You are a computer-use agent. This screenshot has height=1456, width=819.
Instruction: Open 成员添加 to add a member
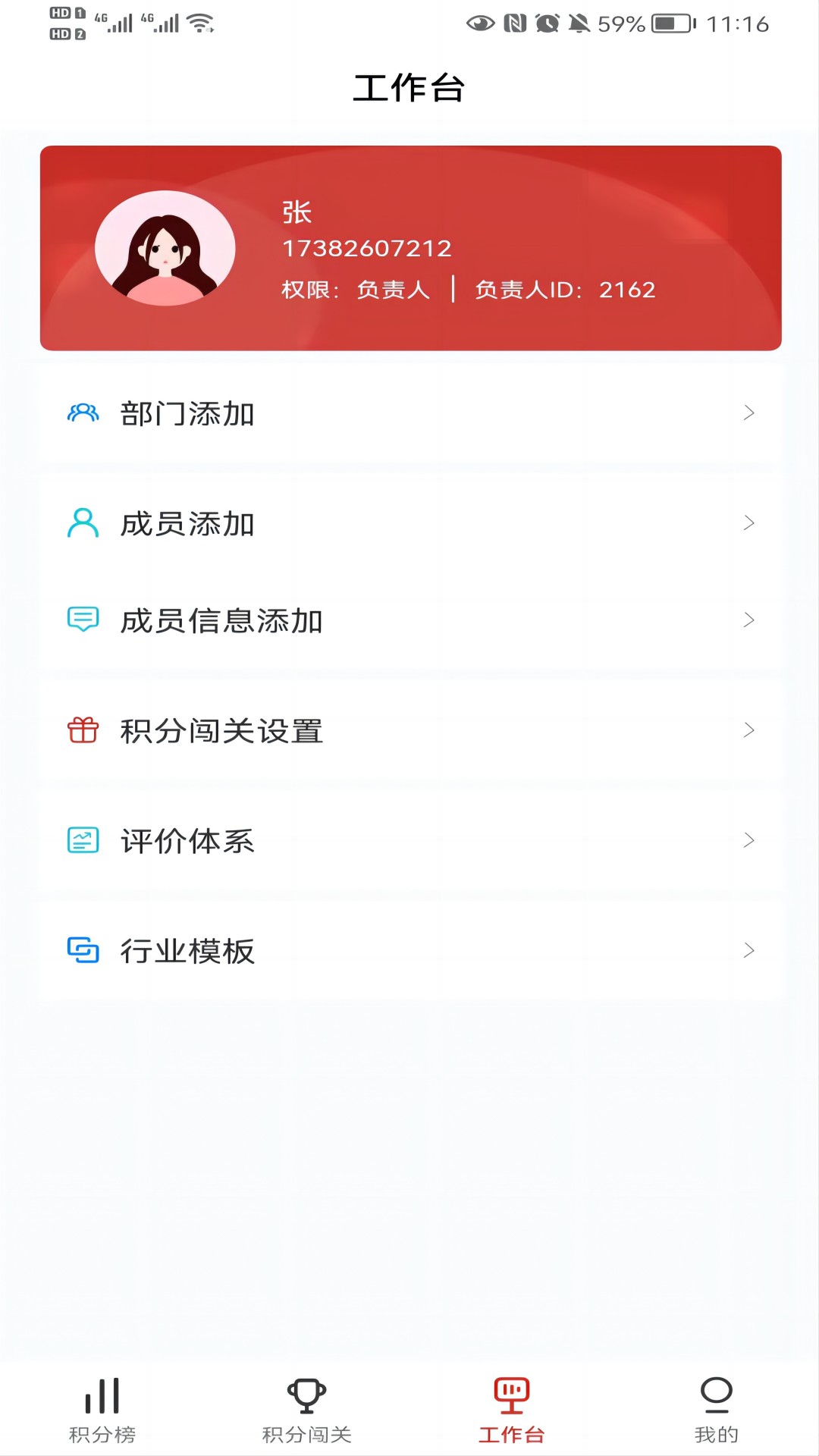[x=410, y=523]
